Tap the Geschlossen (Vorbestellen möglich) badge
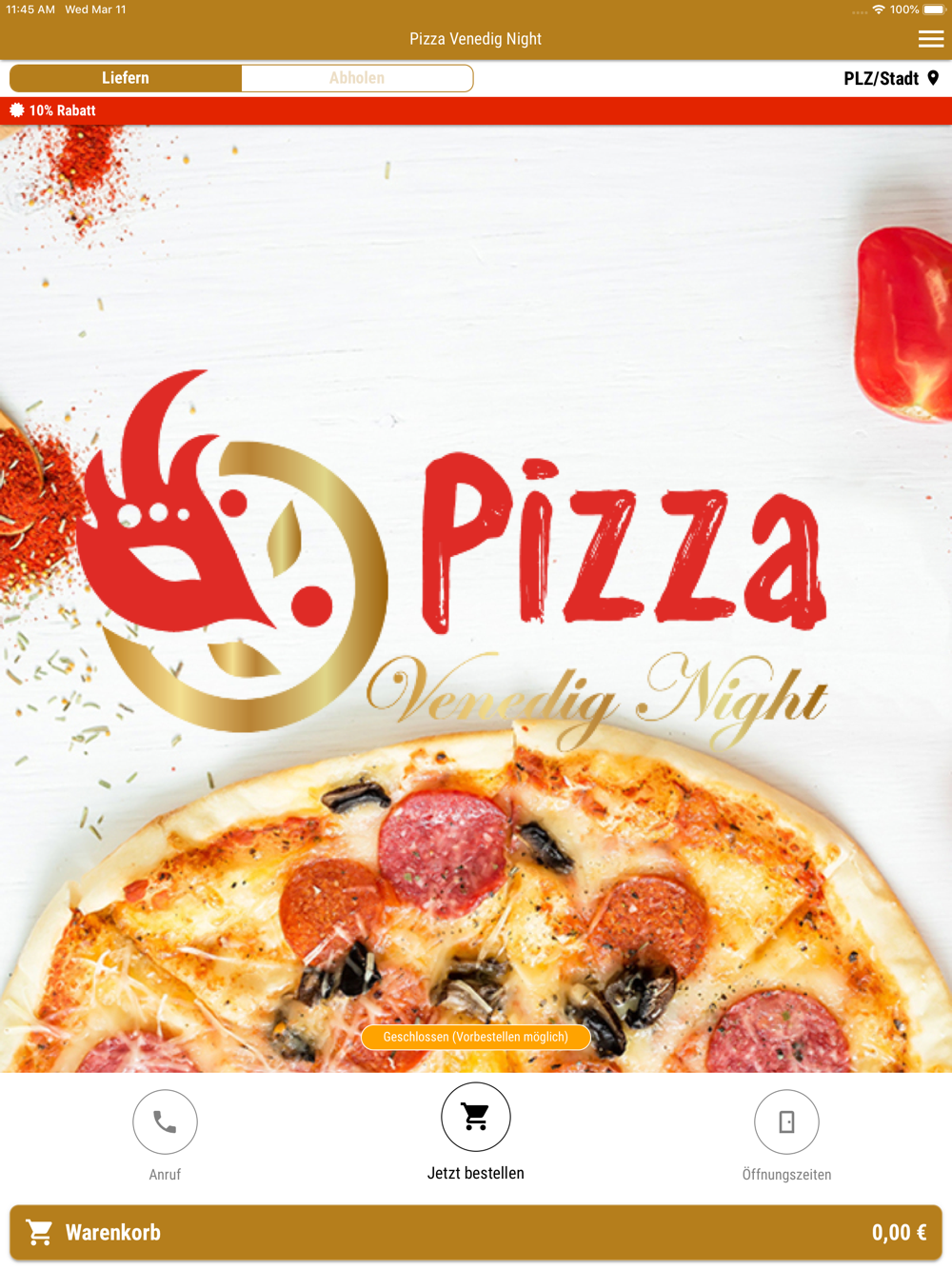The height and width of the screenshot is (1270, 952). (475, 1037)
